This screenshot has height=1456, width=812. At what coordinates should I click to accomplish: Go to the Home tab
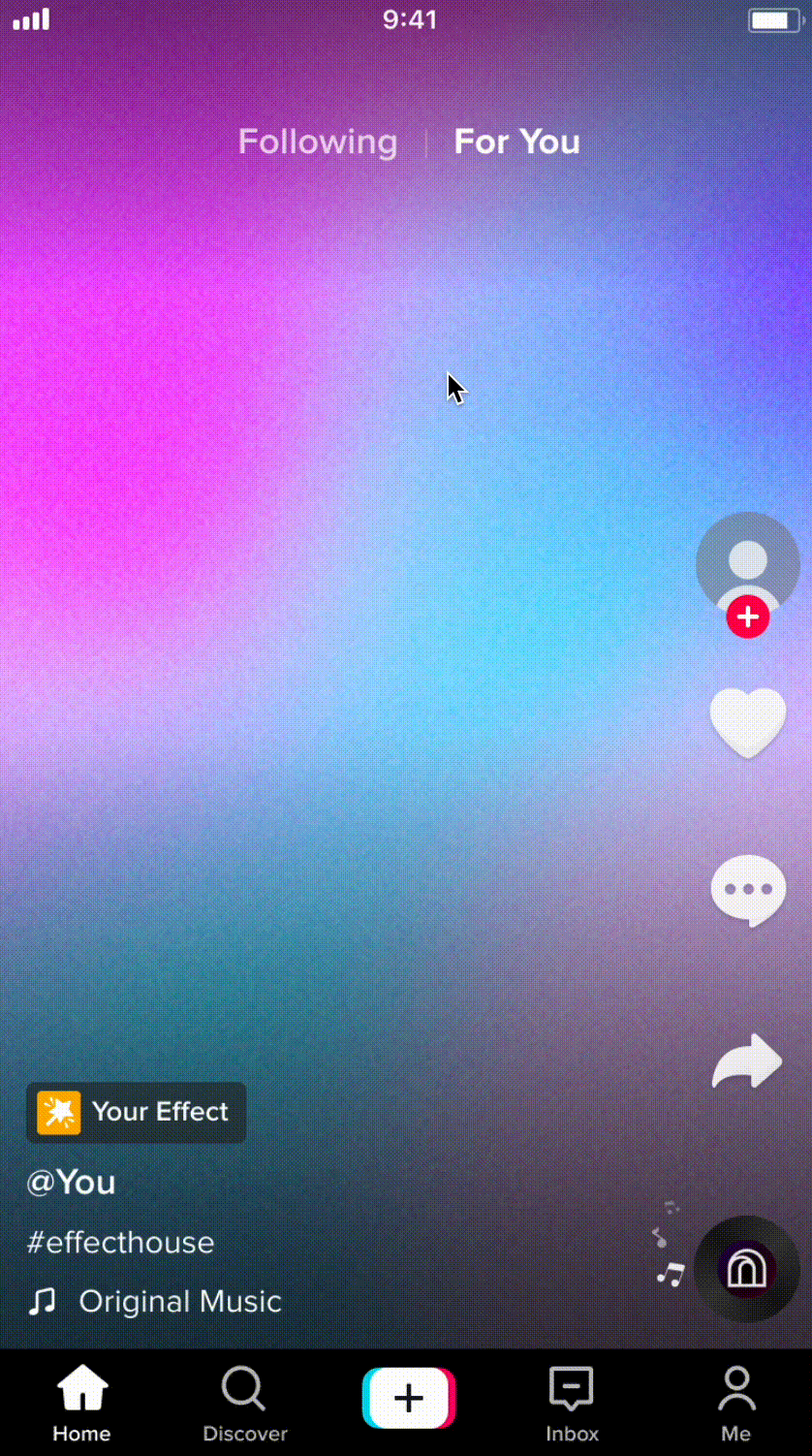coord(82,1403)
